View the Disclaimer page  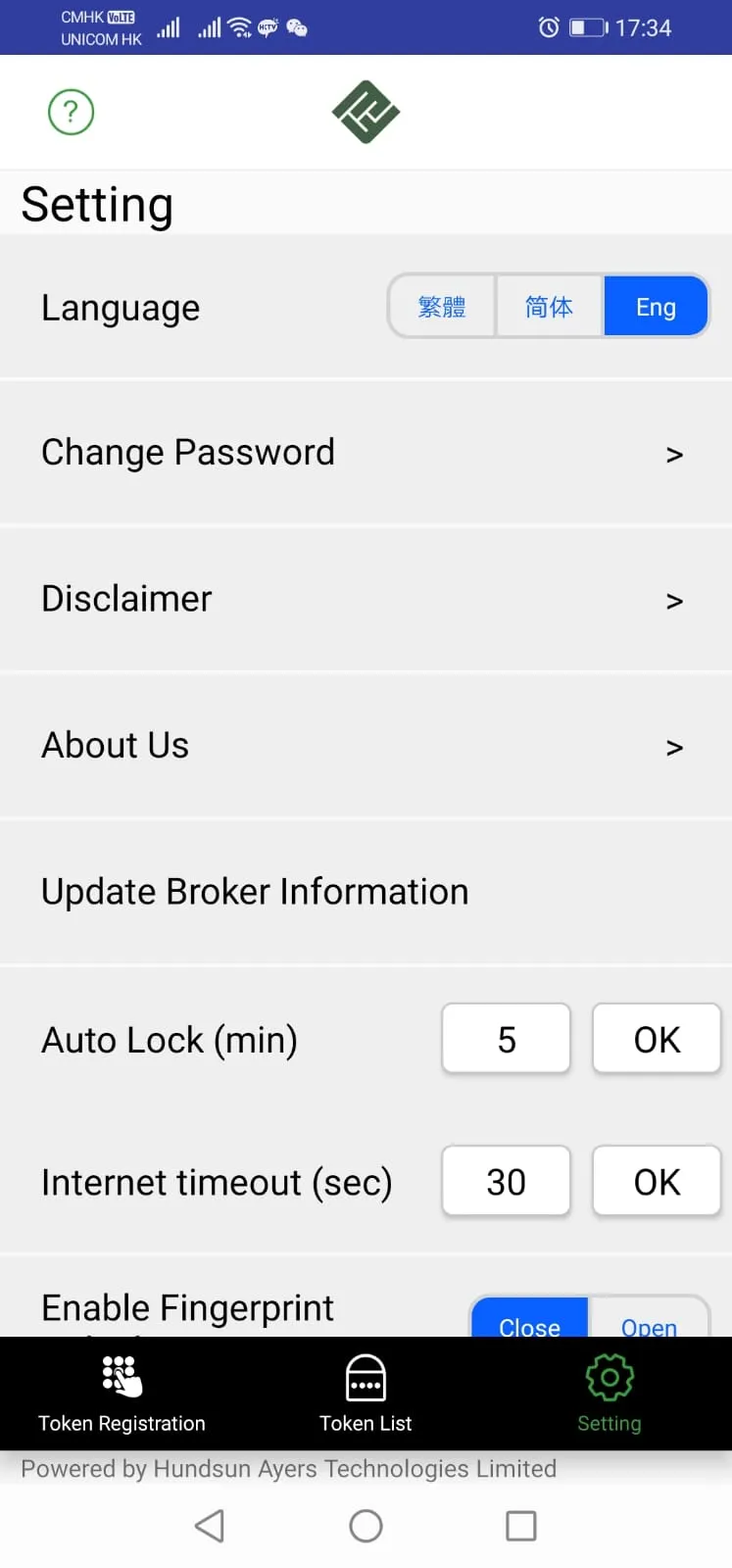pyautogui.click(x=366, y=599)
